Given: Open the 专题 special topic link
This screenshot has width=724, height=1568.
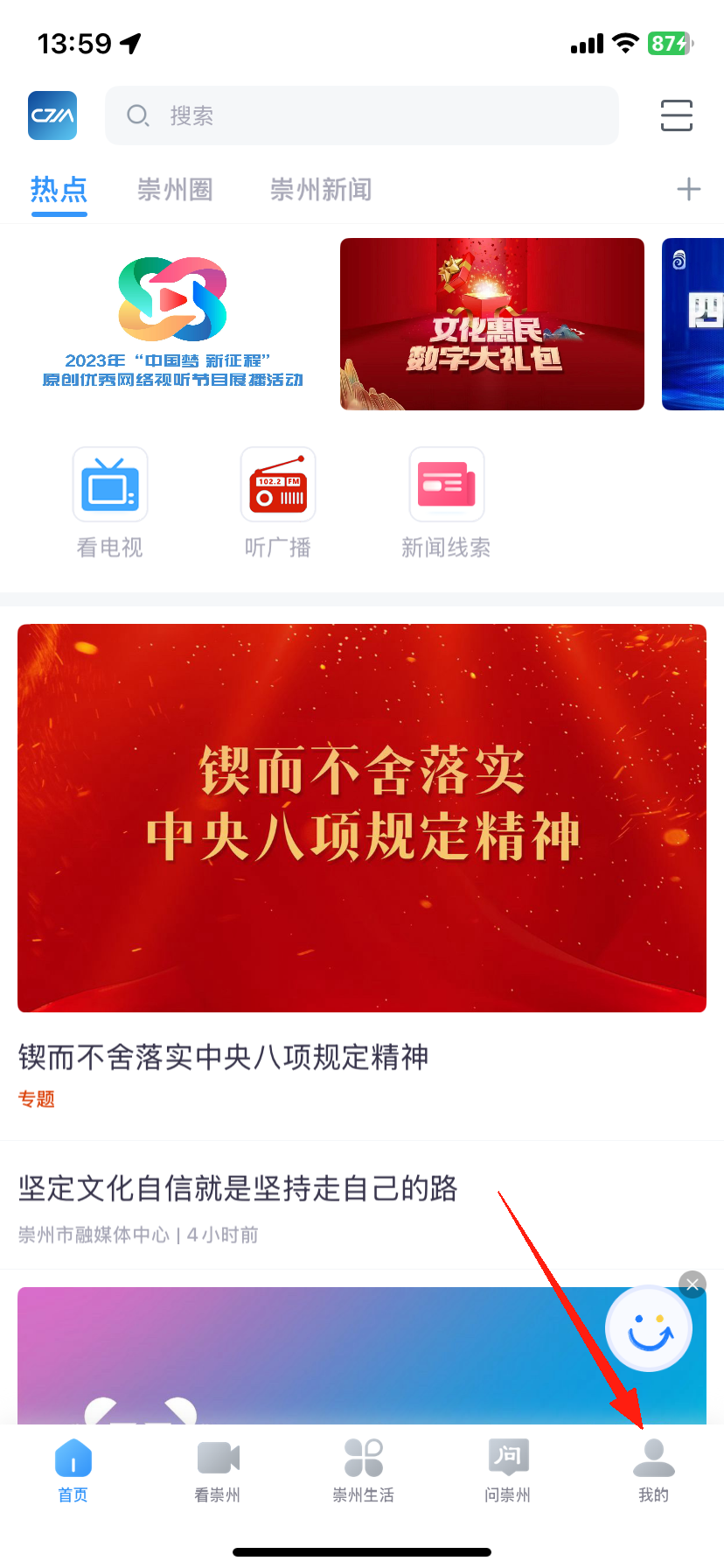Looking at the screenshot, I should pyautogui.click(x=37, y=1099).
